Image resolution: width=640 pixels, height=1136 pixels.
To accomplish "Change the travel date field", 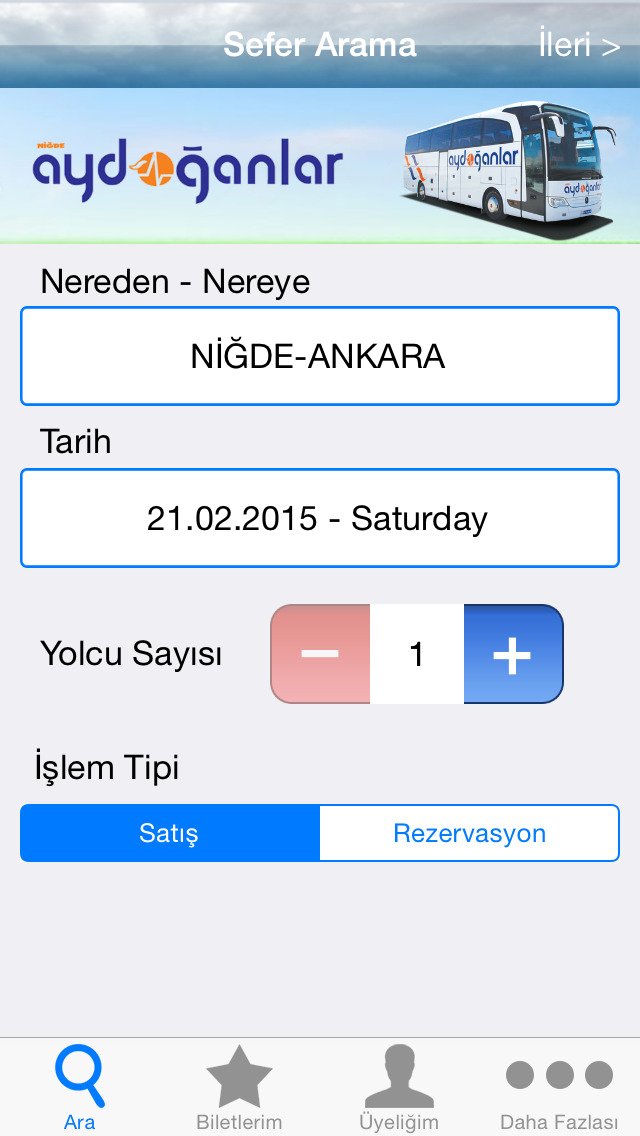I will pyautogui.click(x=320, y=518).
